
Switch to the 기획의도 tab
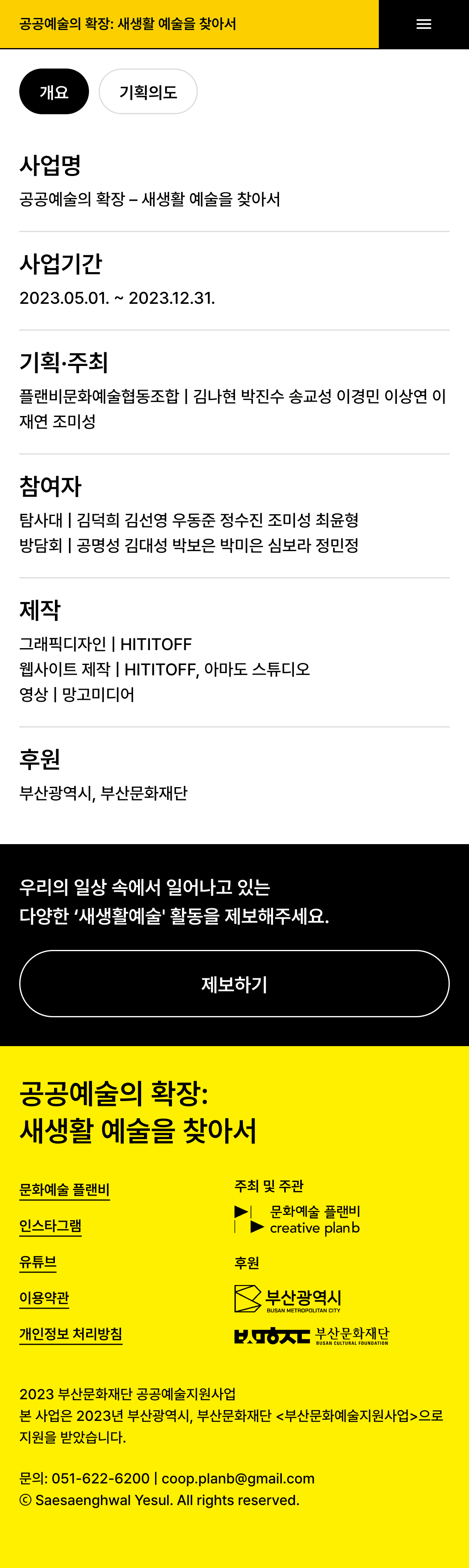point(148,92)
